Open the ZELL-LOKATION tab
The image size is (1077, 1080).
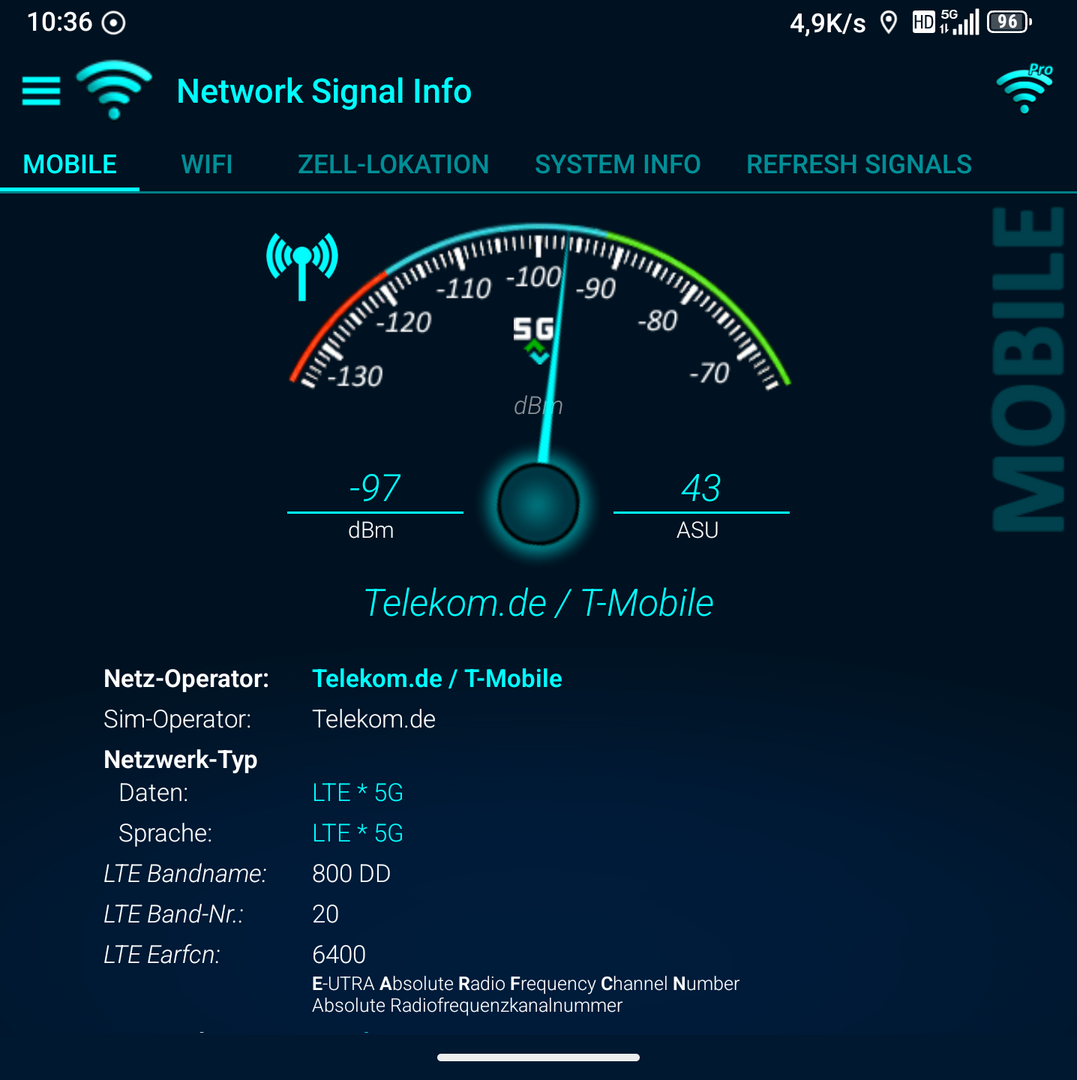click(x=393, y=165)
